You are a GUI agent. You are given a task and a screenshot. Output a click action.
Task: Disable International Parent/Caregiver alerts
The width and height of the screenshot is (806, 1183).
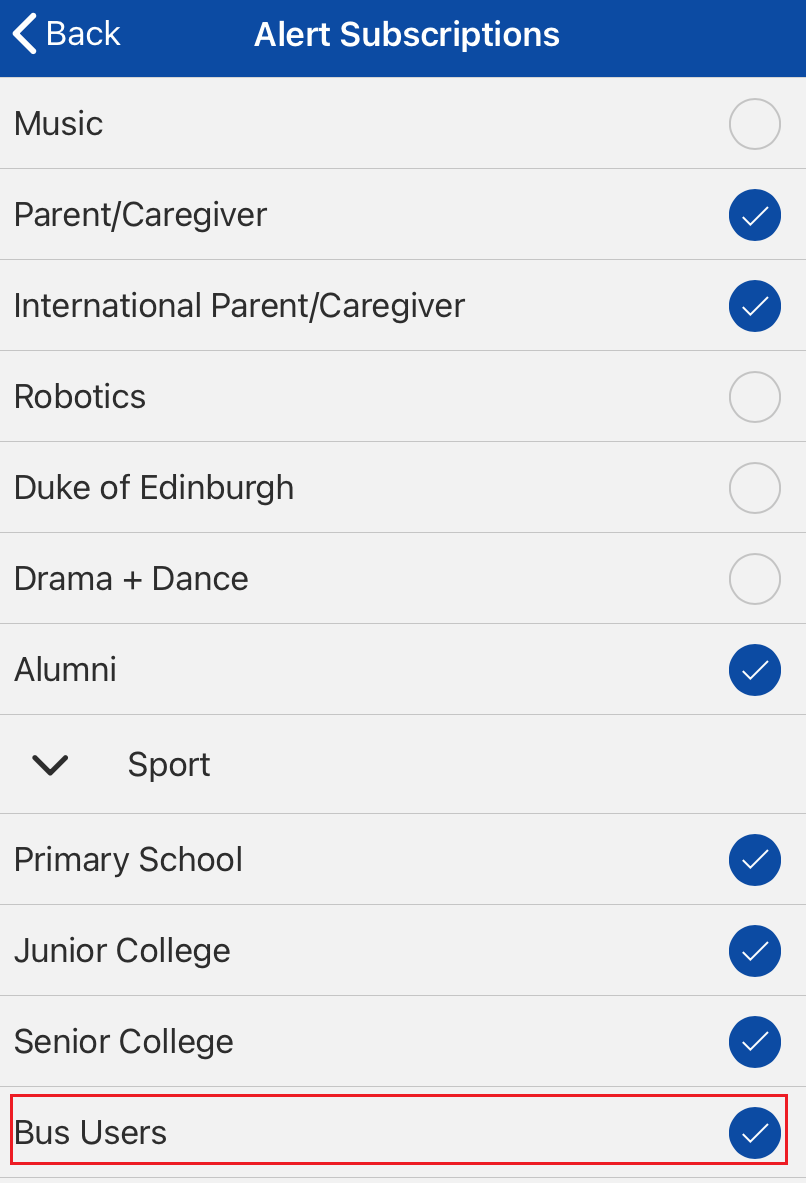(x=754, y=306)
